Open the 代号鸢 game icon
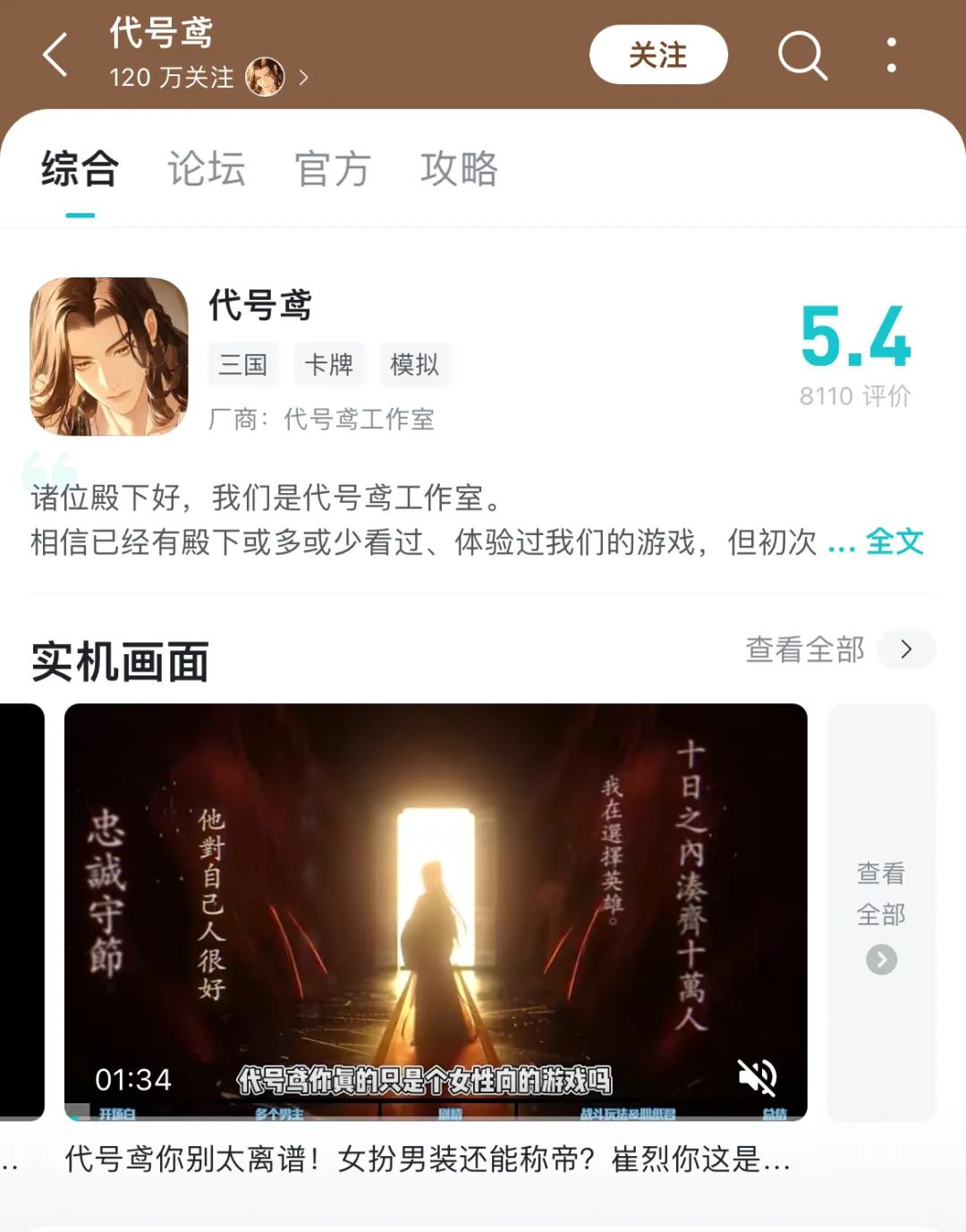This screenshot has height=1232, width=966. (x=109, y=356)
